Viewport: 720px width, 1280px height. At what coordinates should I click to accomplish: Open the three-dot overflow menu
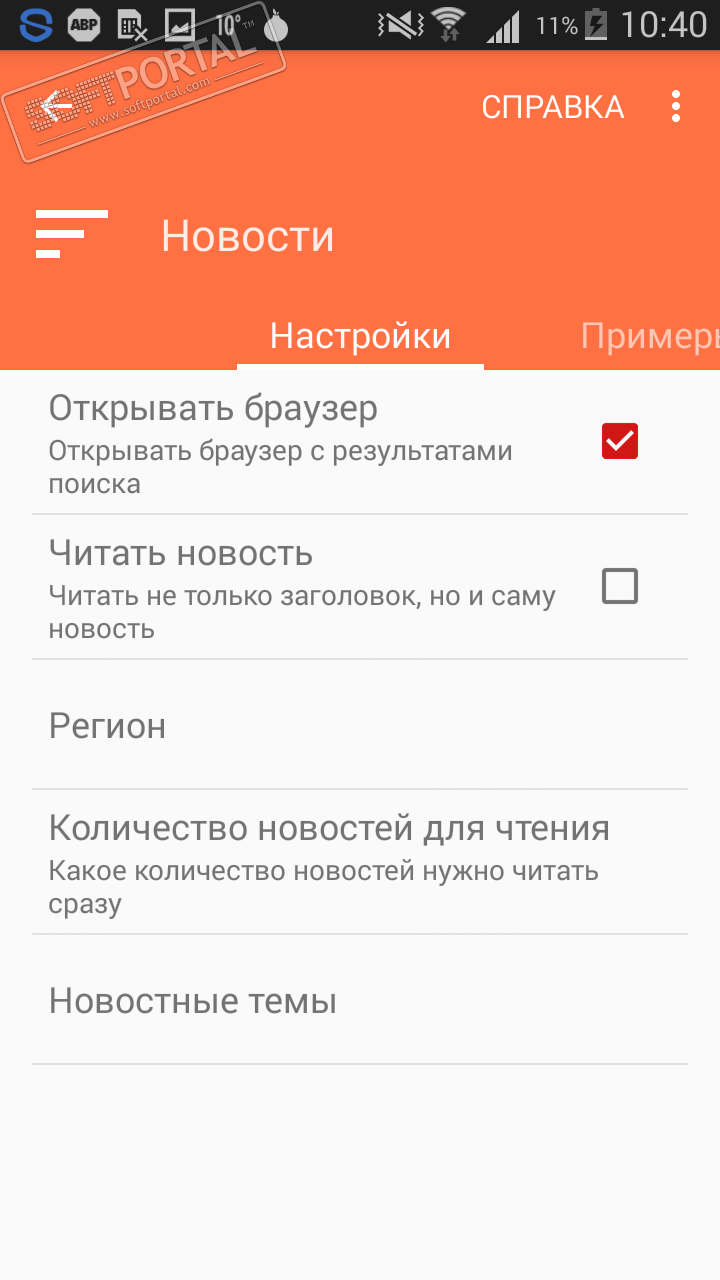pos(676,106)
